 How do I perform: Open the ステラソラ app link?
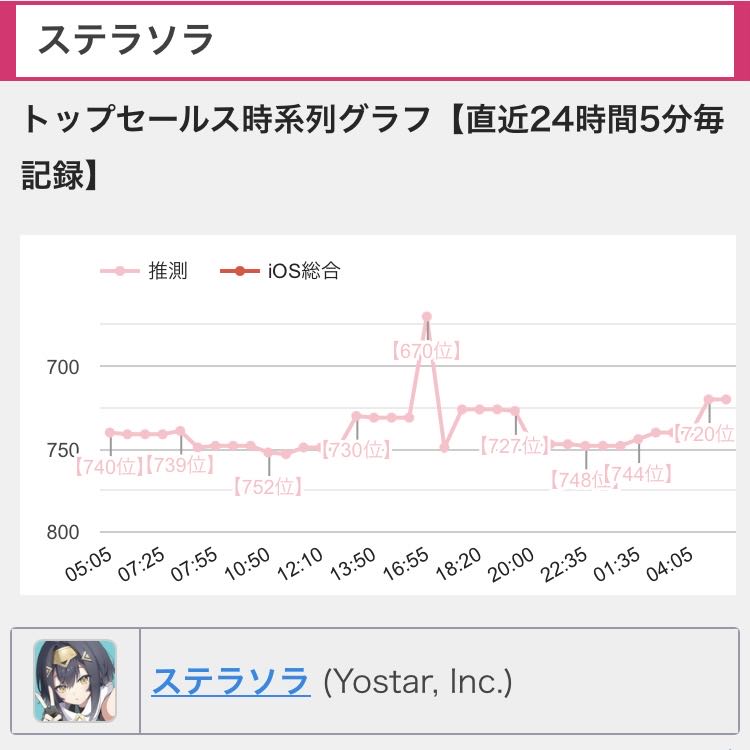pyautogui.click(x=230, y=682)
